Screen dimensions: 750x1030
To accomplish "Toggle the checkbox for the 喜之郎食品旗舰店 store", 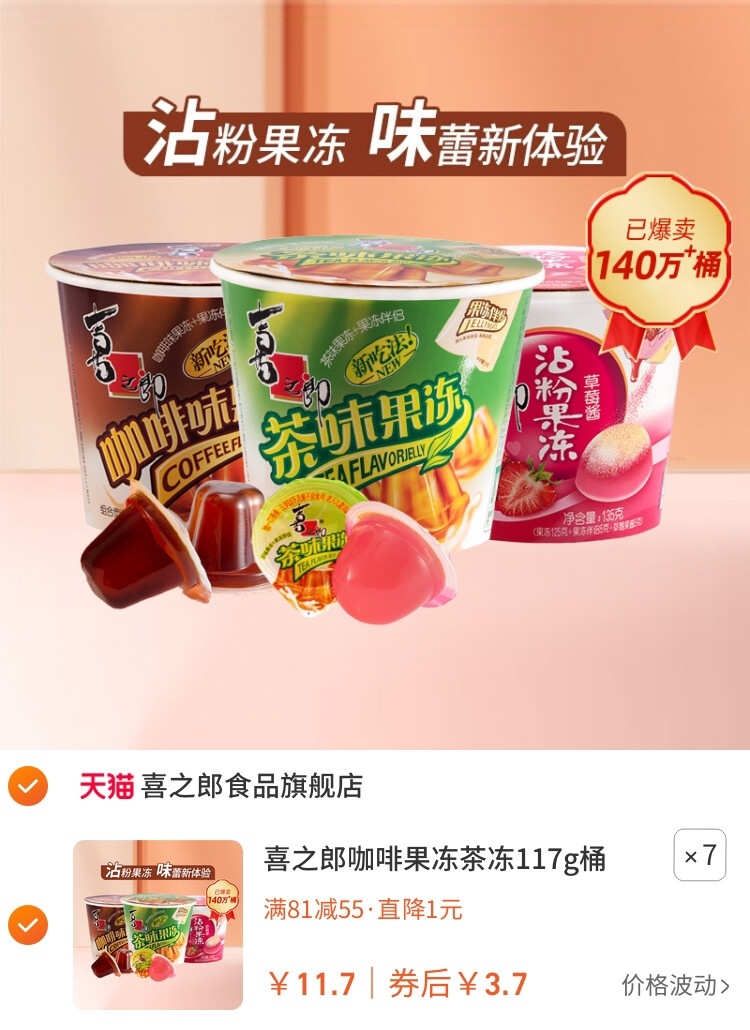I will coord(28,786).
